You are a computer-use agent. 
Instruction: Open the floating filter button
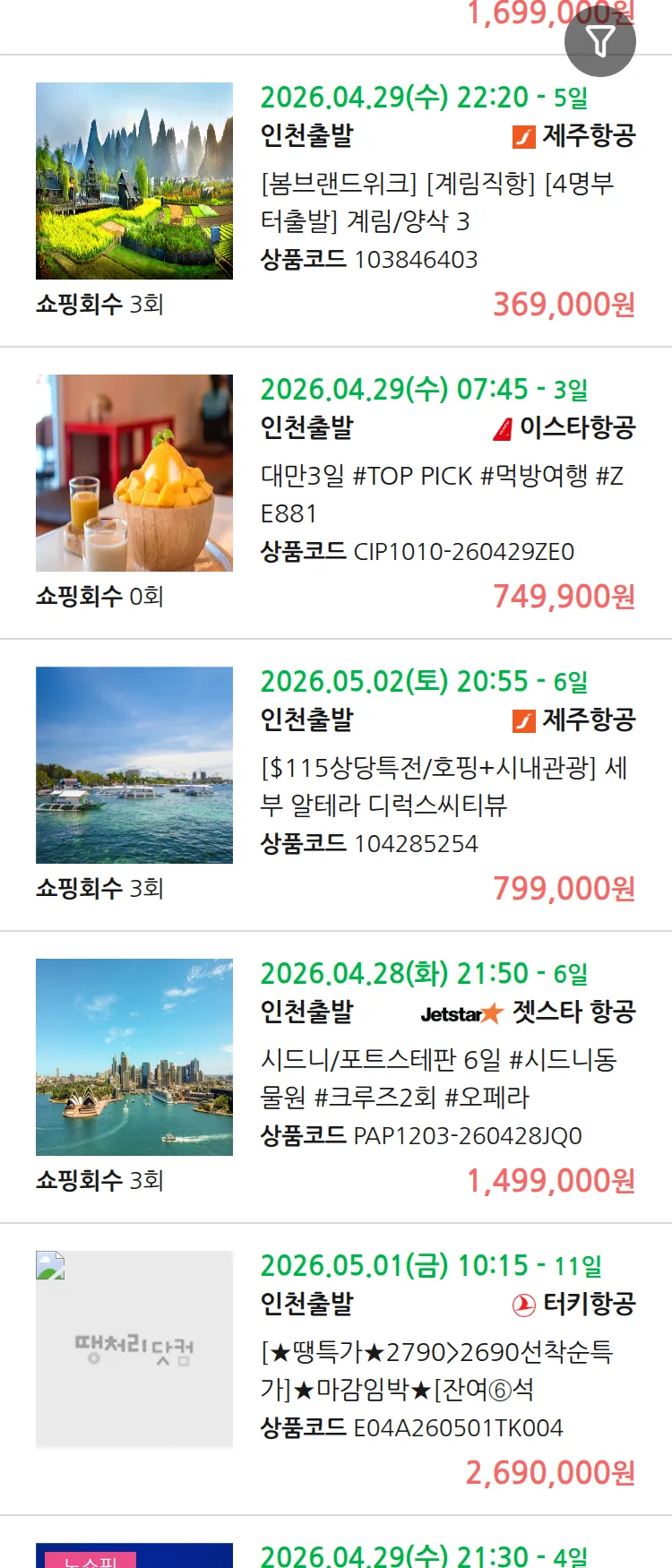[600, 41]
